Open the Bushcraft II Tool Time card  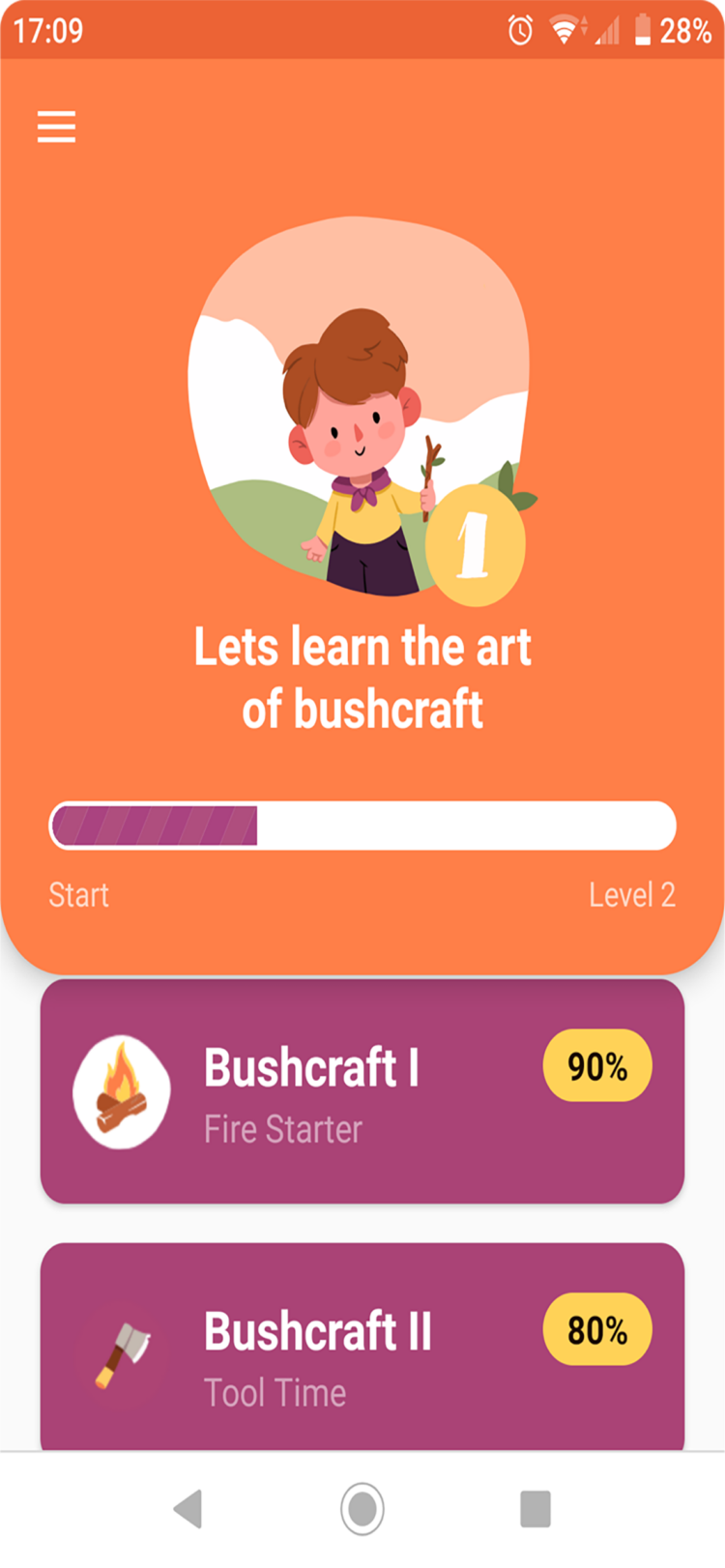(x=362, y=1349)
